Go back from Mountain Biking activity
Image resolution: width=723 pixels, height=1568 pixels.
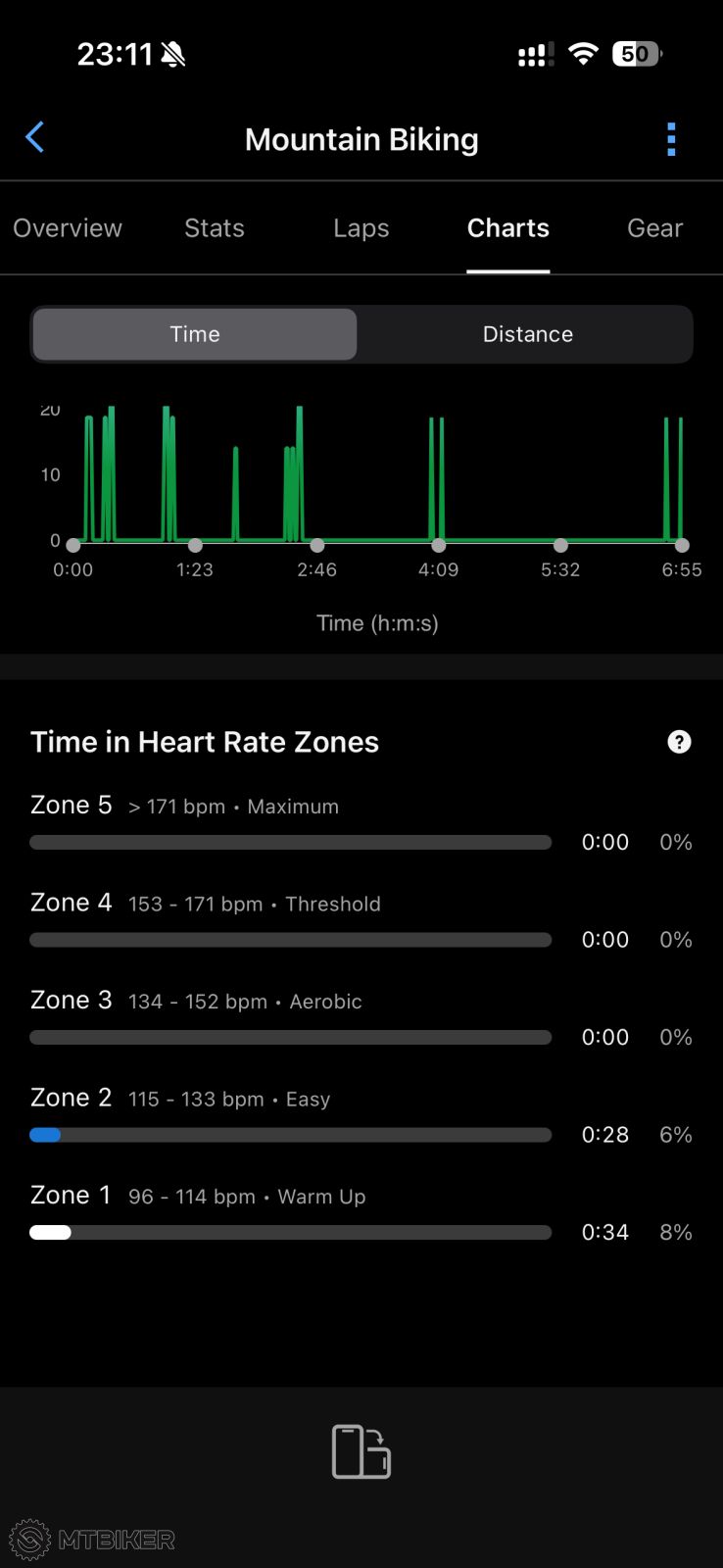click(x=35, y=138)
